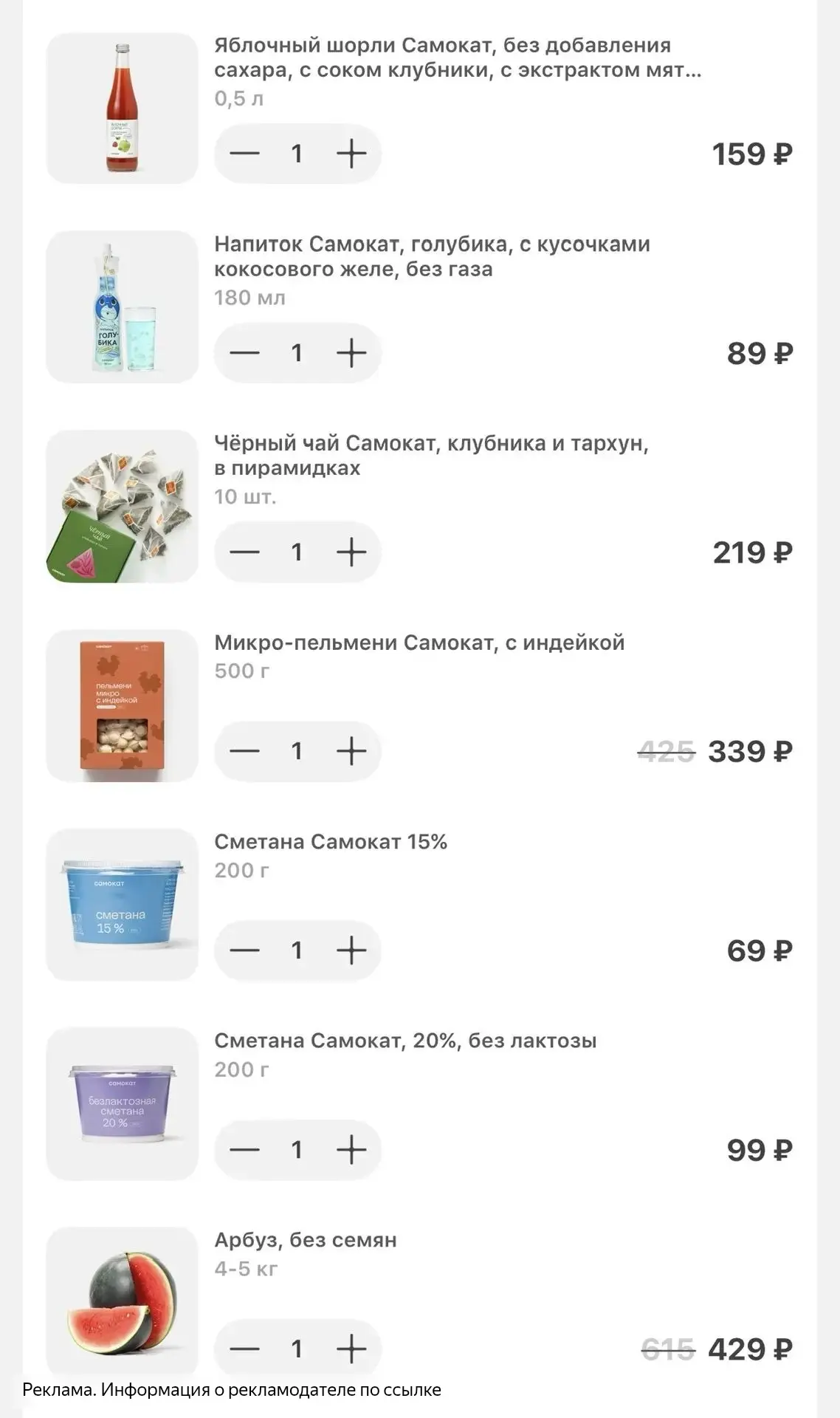840x1418 pixels.
Task: Decrease quantity of Сметана Самокат 15%
Action: (244, 951)
